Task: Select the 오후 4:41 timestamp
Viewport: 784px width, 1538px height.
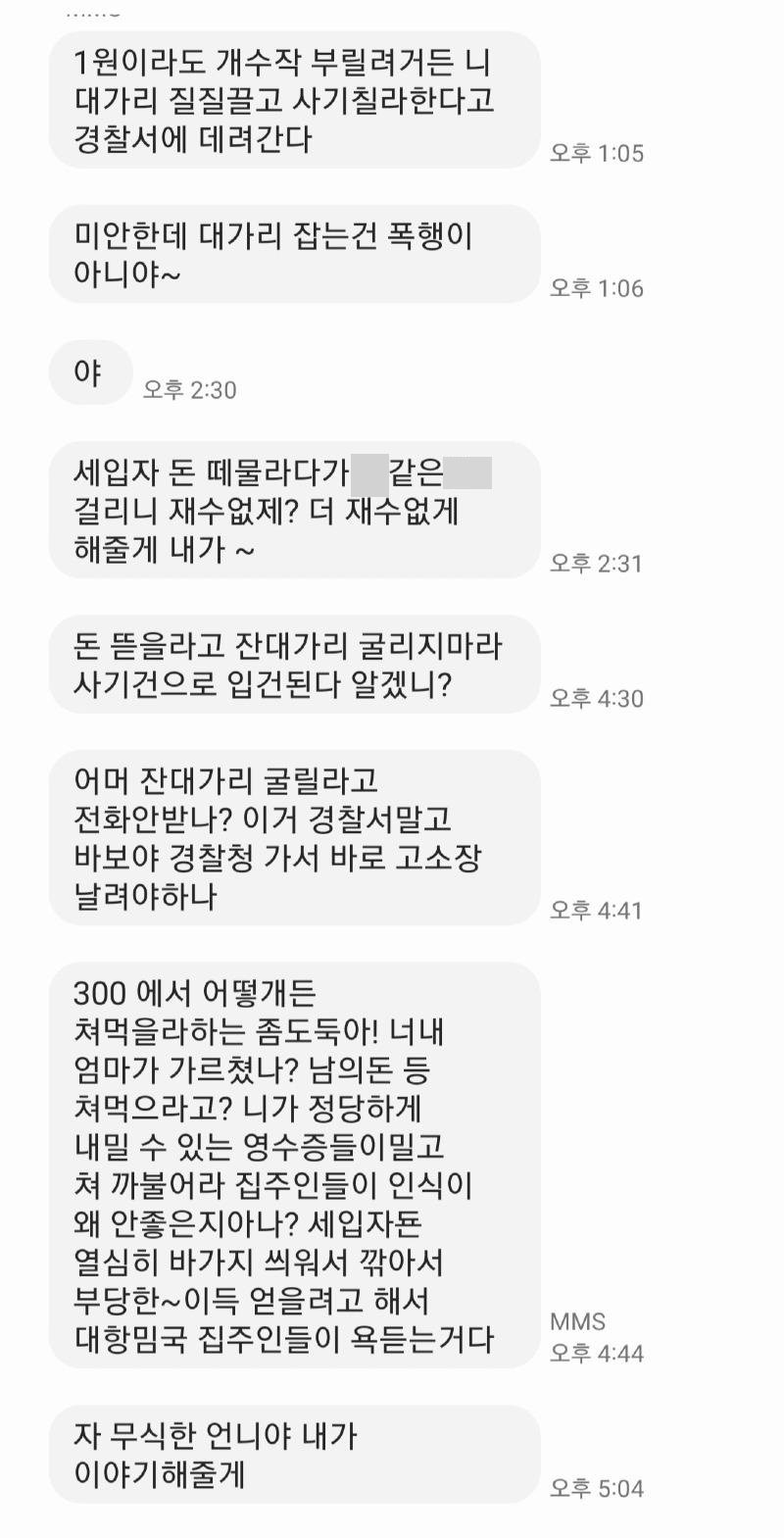Action: point(596,911)
